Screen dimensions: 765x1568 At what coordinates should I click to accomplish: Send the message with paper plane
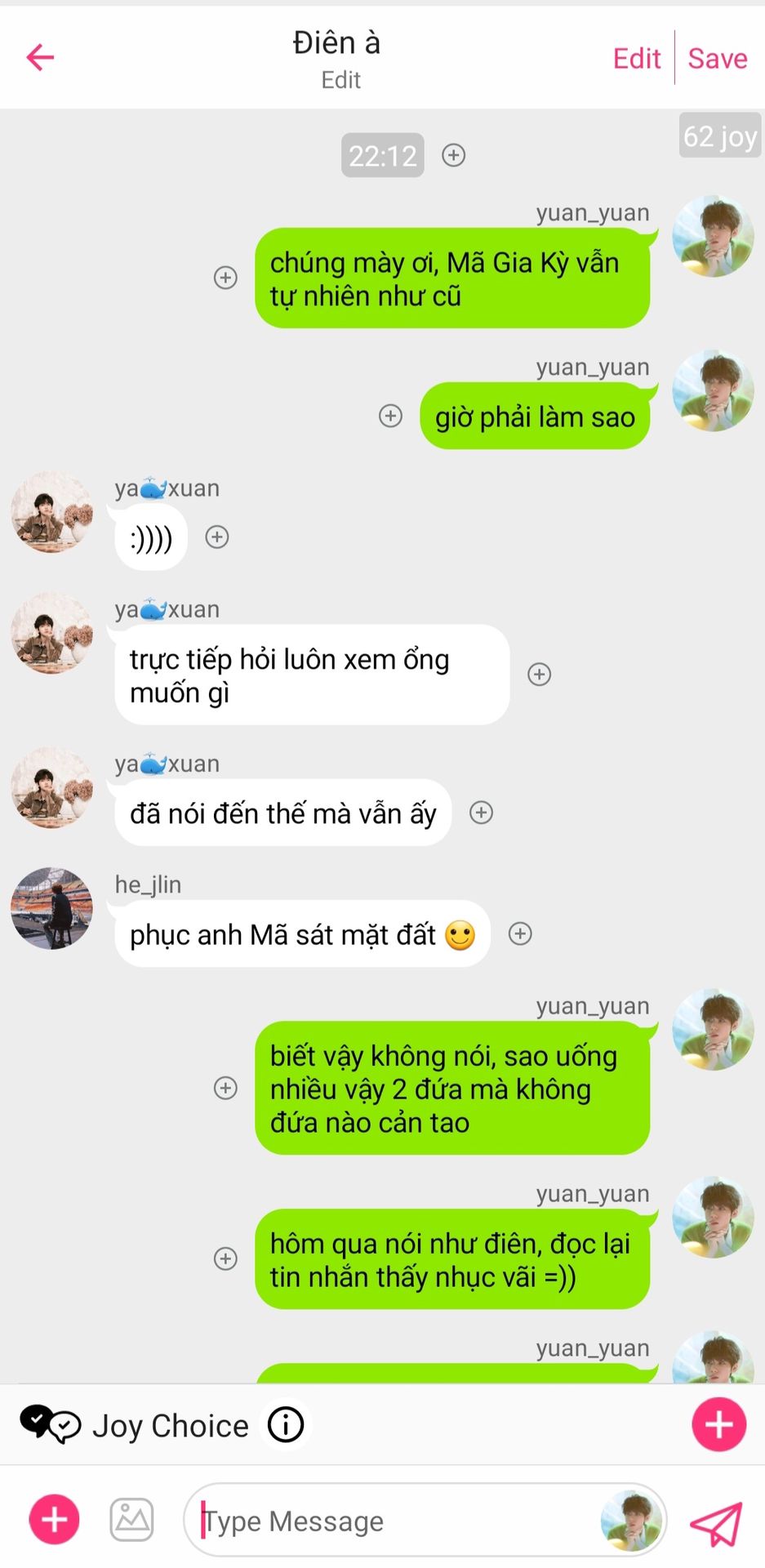(x=716, y=1523)
